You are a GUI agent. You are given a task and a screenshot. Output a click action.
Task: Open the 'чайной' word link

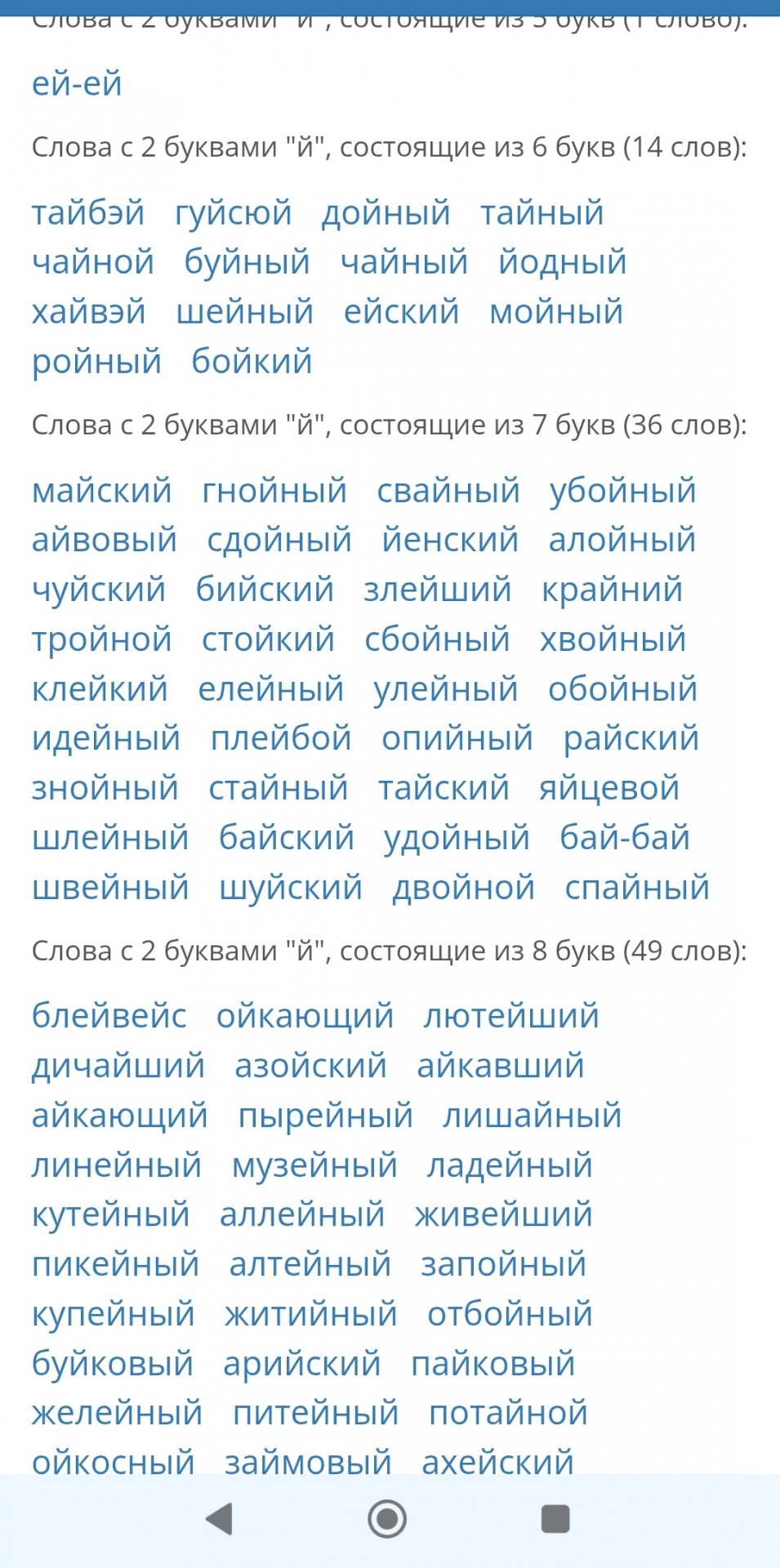coord(93,263)
